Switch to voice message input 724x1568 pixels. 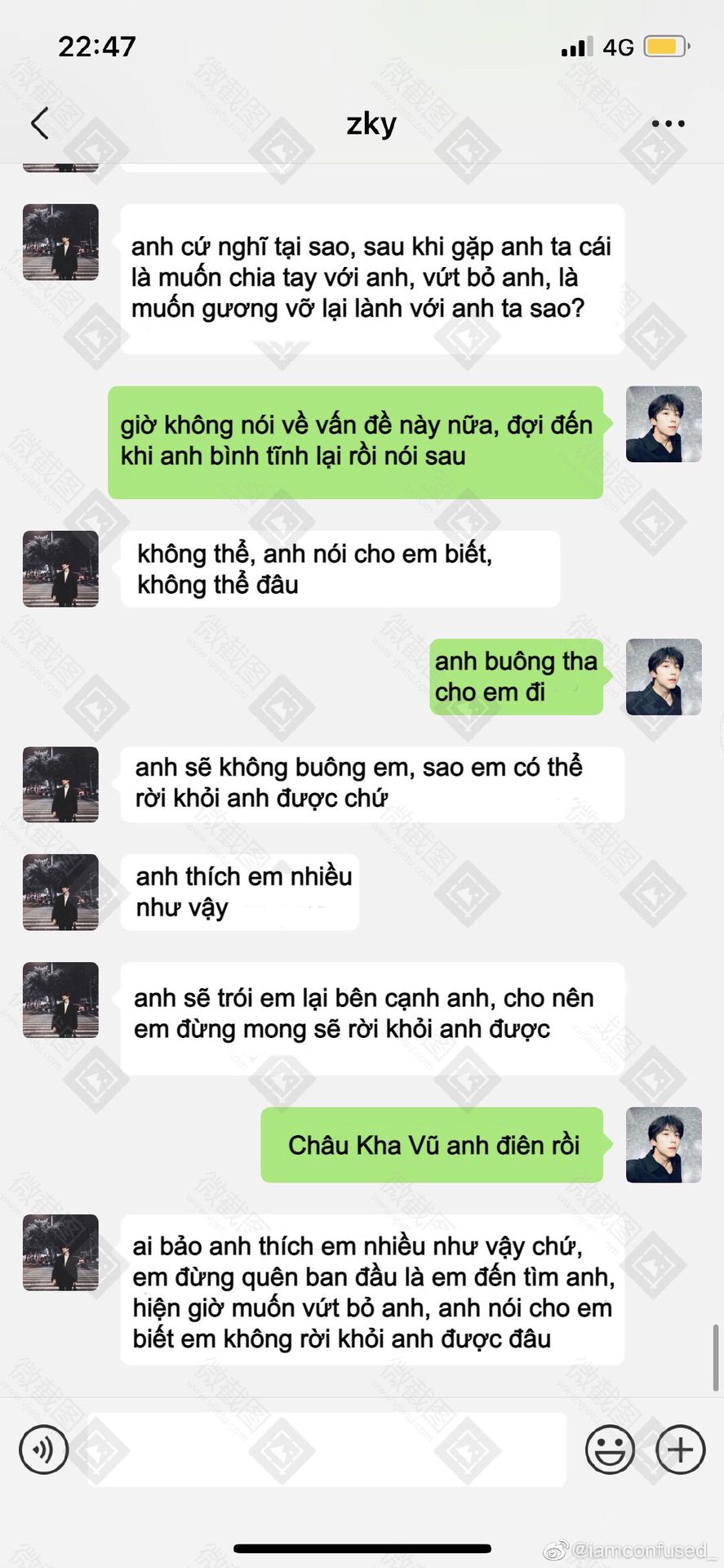[x=43, y=1449]
